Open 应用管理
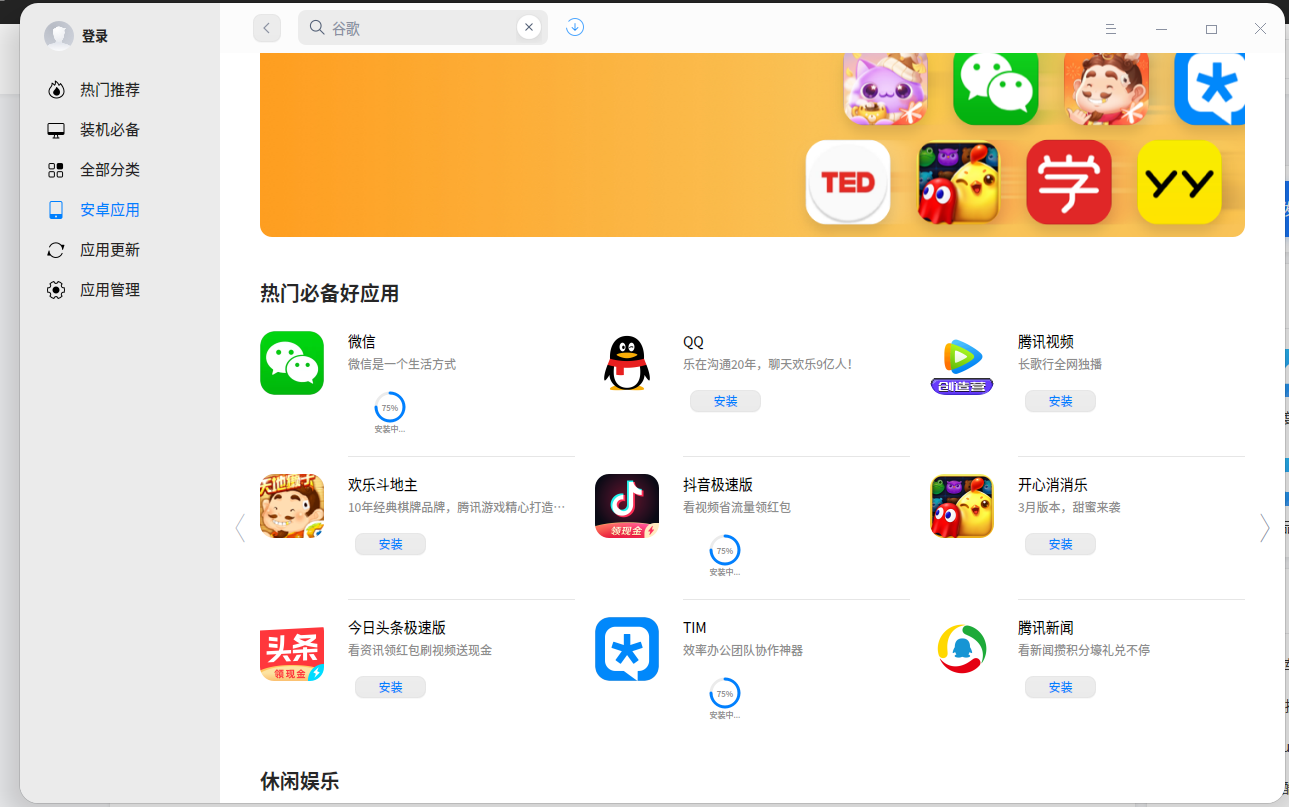Viewport: 1289px width, 807px height. [x=109, y=290]
